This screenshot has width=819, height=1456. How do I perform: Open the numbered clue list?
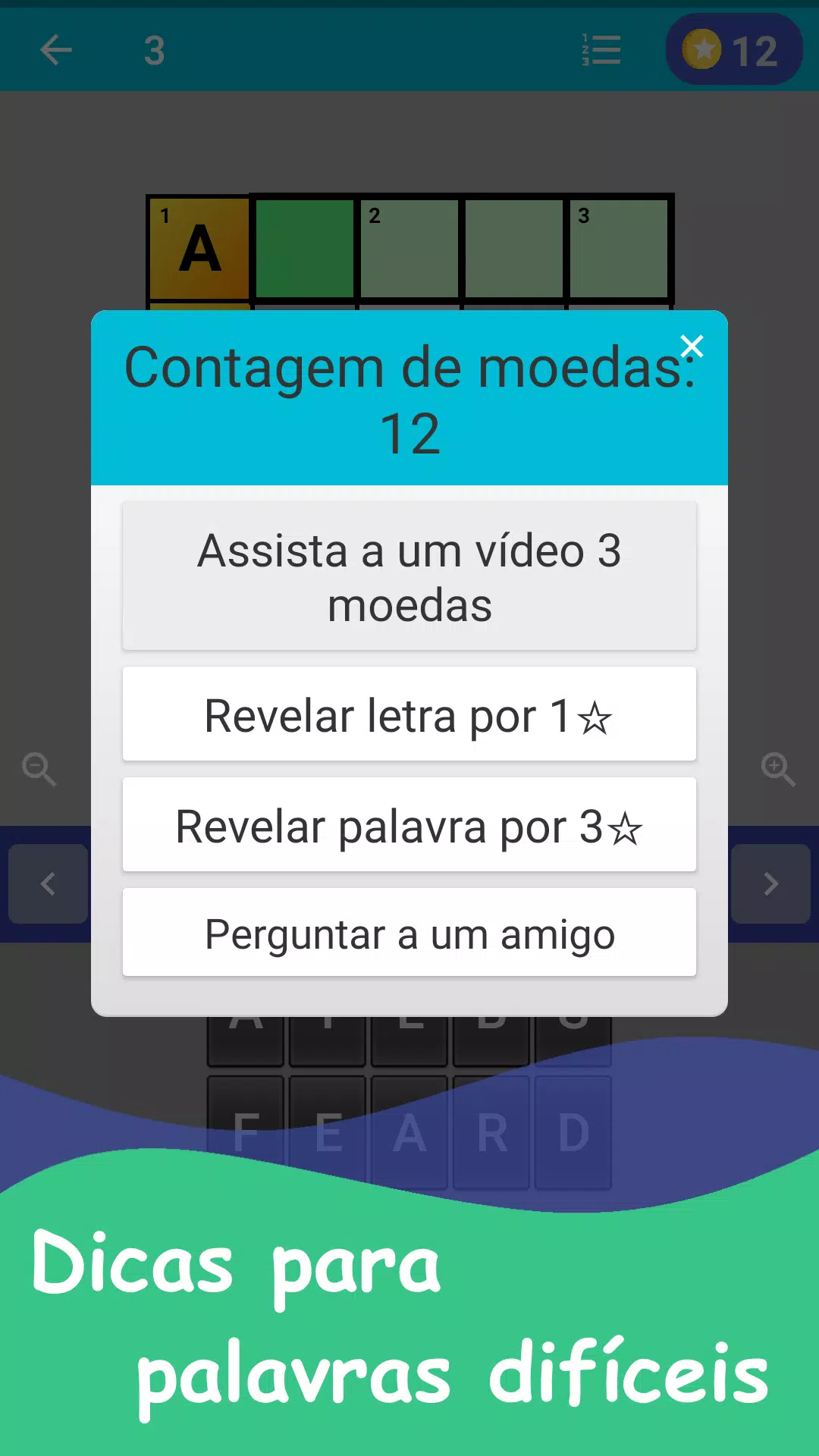coord(601,50)
